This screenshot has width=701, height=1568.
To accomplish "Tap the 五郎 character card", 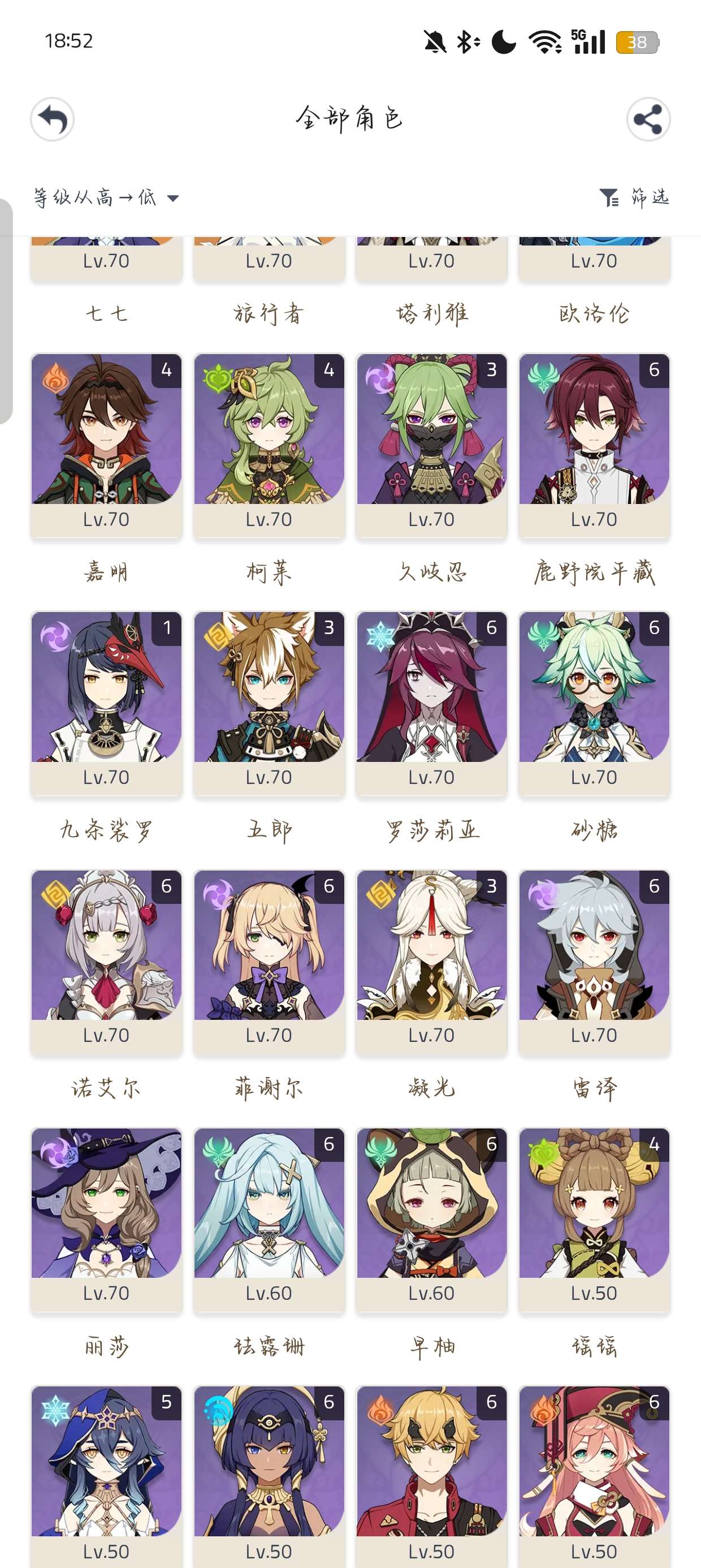I will click(269, 703).
